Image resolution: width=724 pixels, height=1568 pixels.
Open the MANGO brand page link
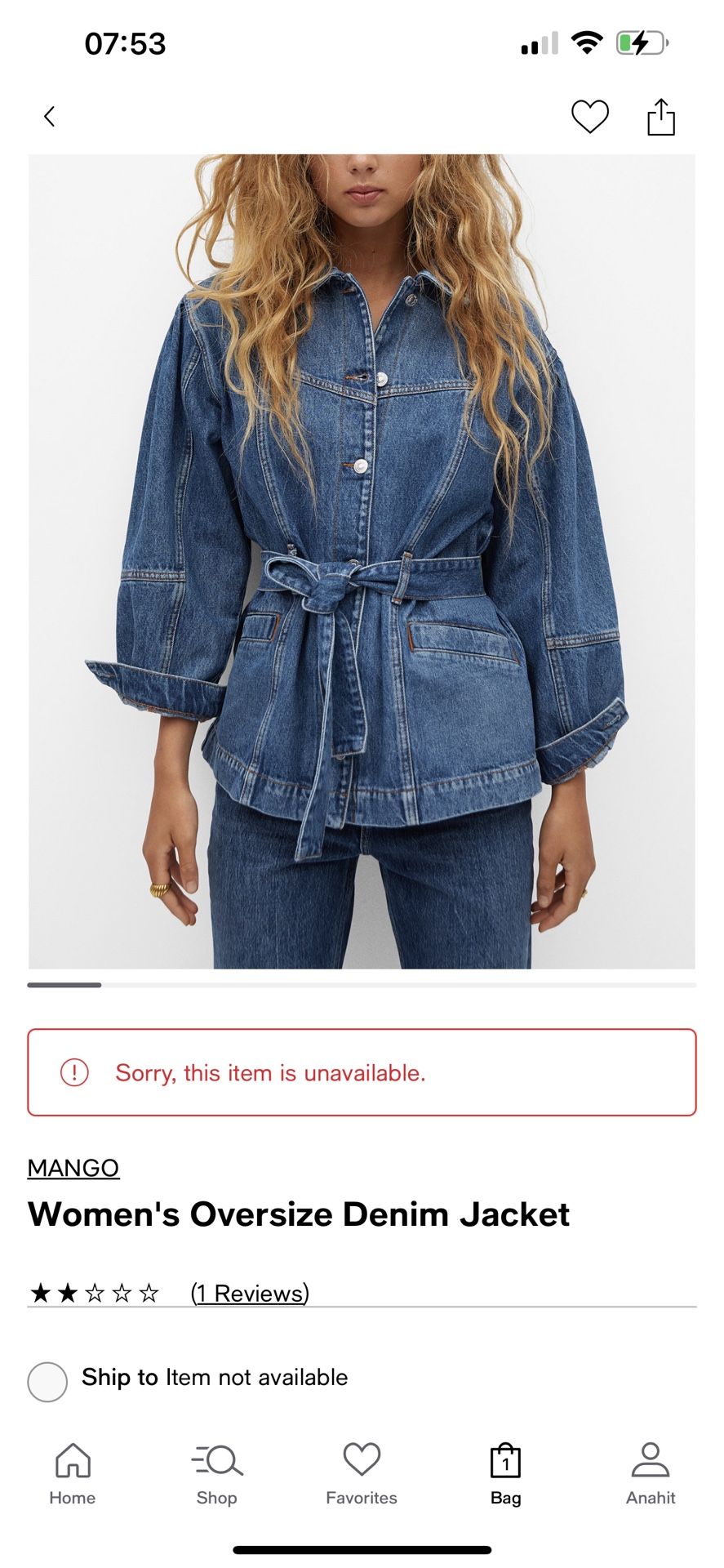[73, 1168]
